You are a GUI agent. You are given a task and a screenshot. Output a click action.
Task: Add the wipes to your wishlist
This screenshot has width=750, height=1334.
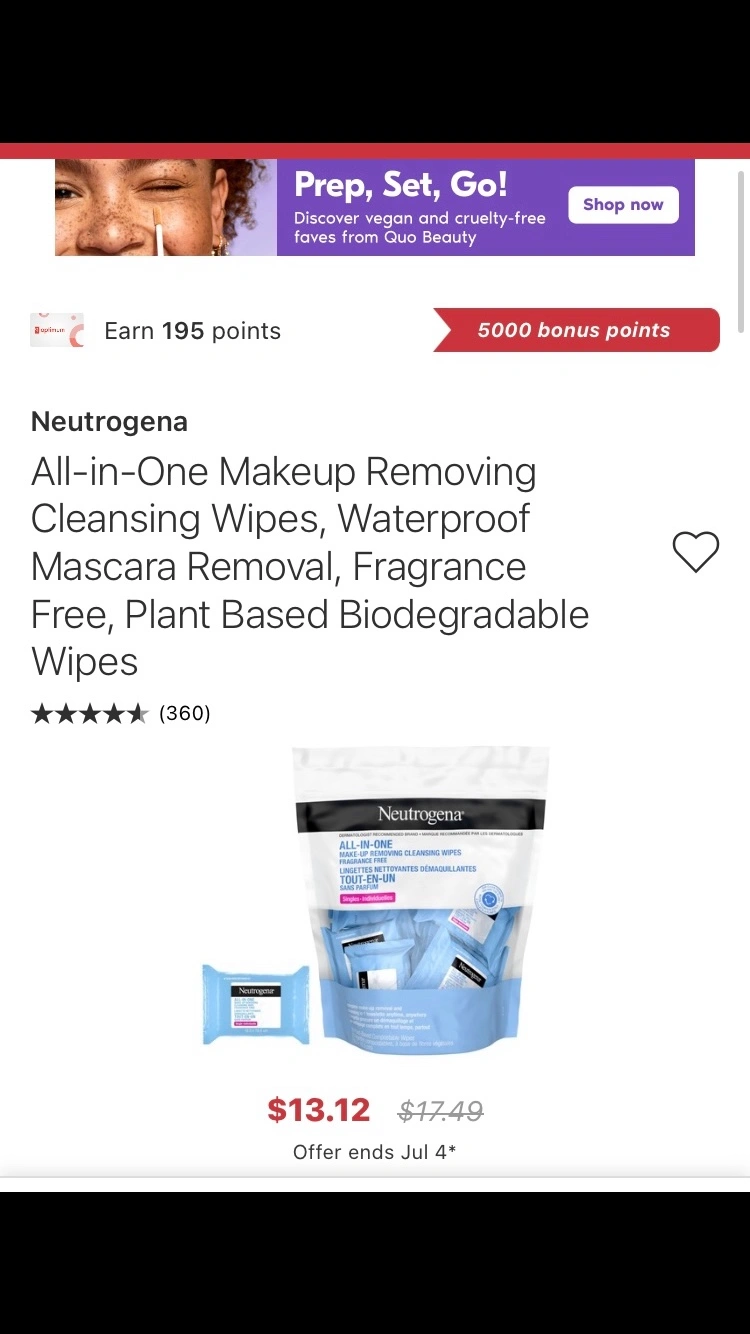(x=695, y=551)
